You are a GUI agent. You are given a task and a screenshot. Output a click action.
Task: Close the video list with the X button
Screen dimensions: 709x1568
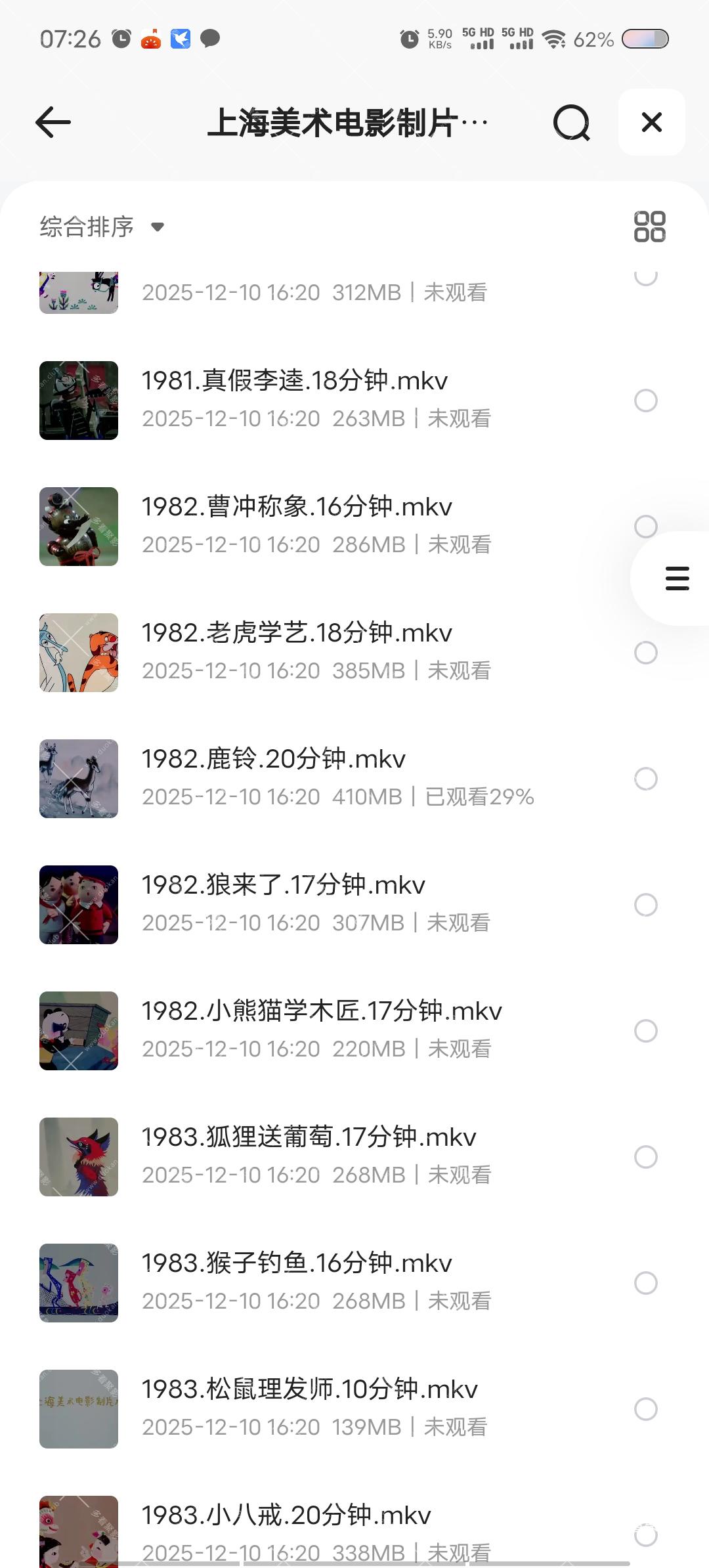click(651, 122)
